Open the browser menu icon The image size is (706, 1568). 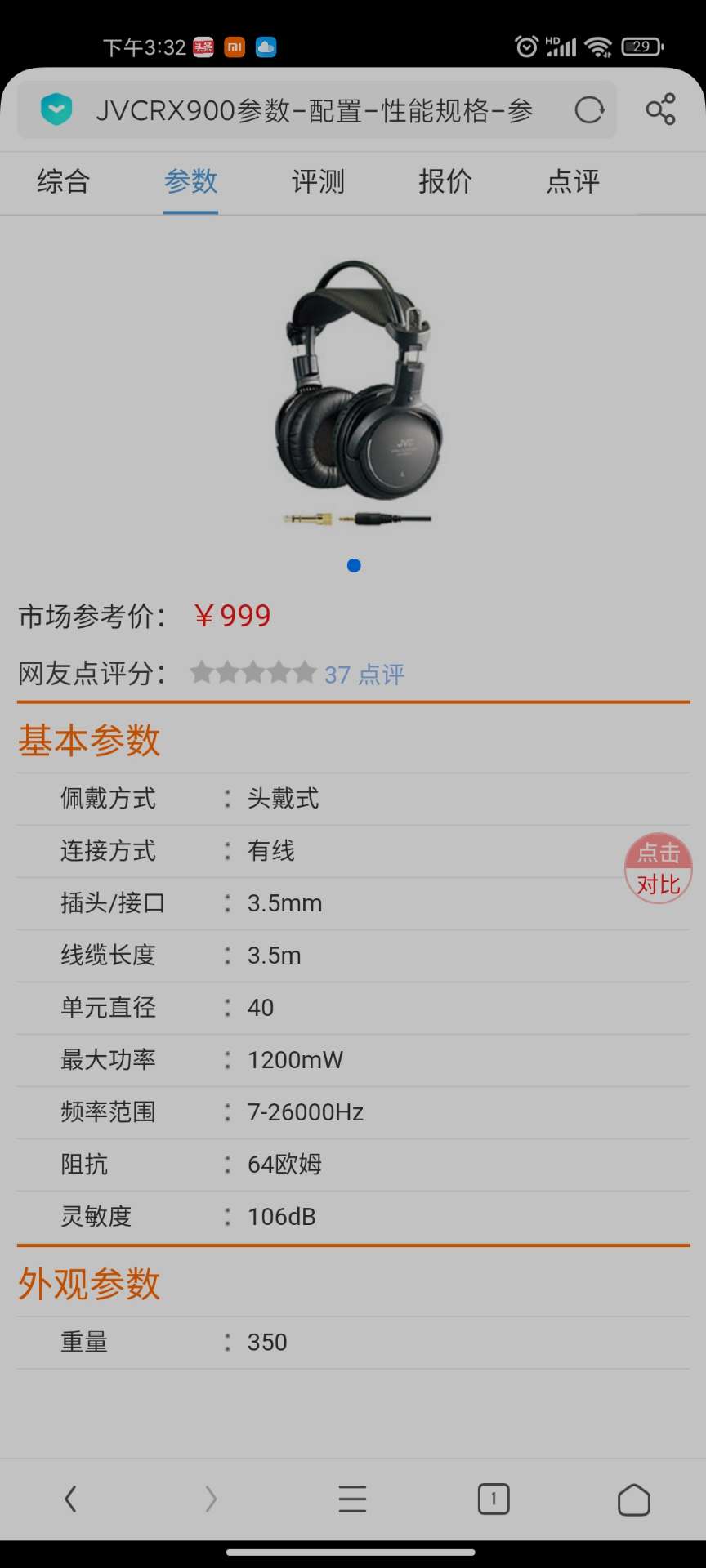pyautogui.click(x=352, y=1499)
